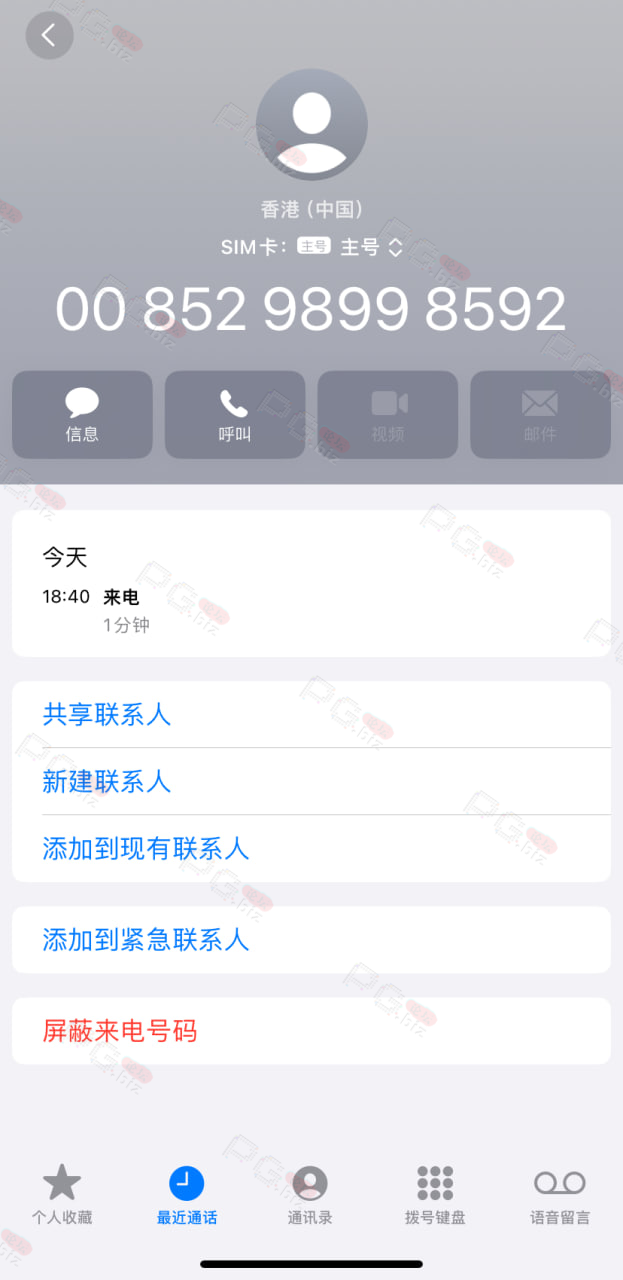
Task: Switch to the 语音留言 tab
Action: [560, 1195]
